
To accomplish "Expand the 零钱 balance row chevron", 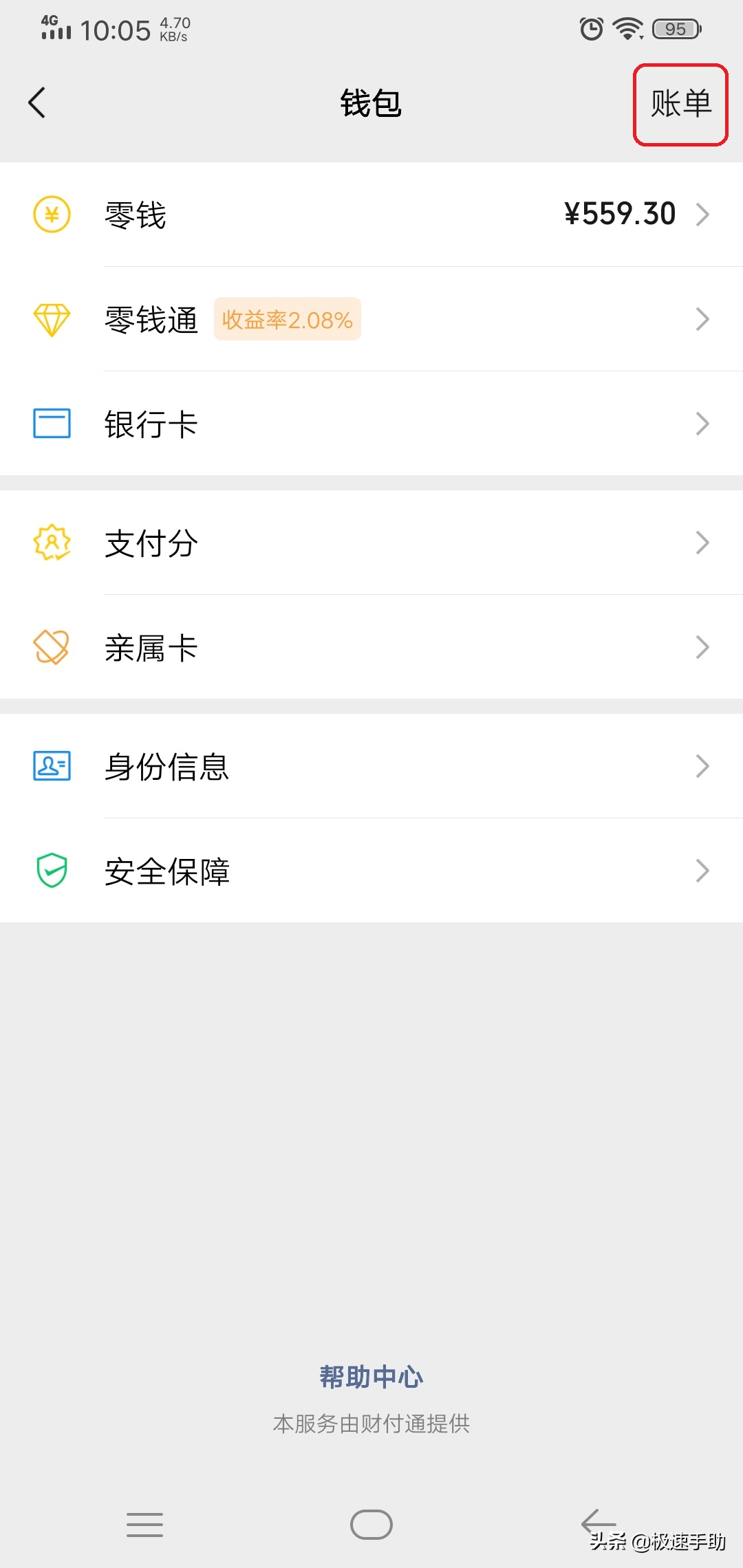I will click(703, 214).
